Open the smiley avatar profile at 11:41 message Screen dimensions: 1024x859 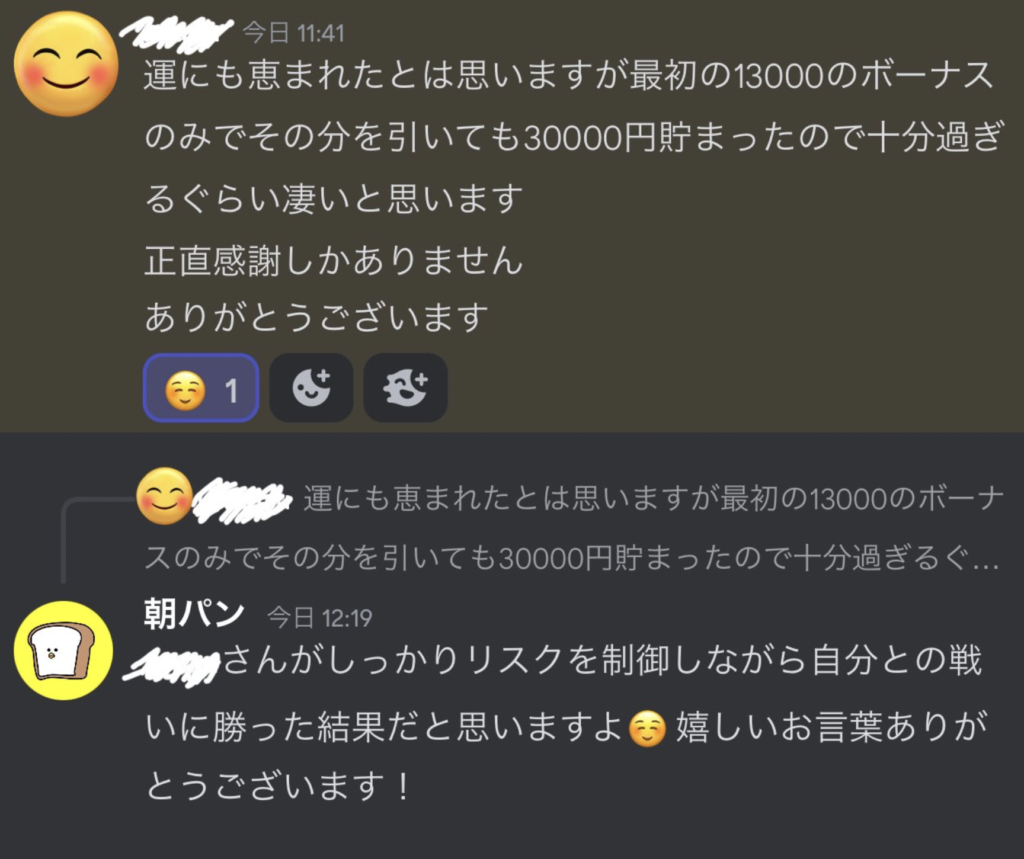click(67, 64)
